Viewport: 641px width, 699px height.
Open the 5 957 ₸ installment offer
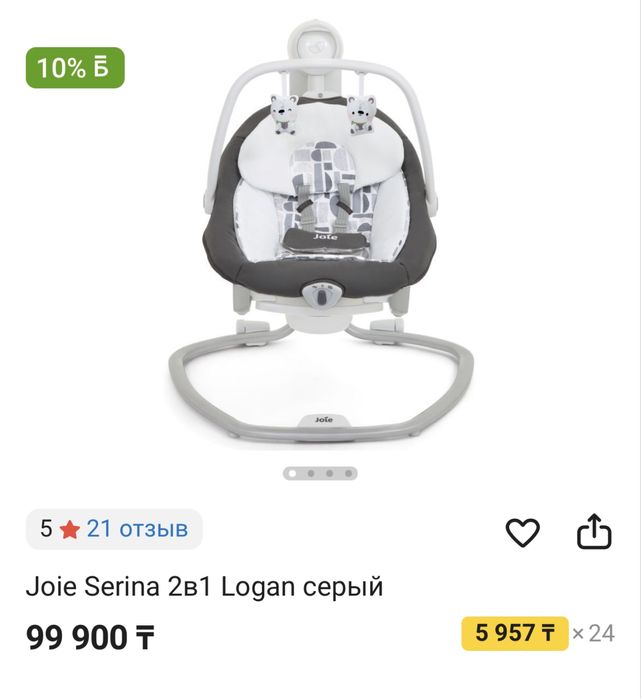click(514, 633)
